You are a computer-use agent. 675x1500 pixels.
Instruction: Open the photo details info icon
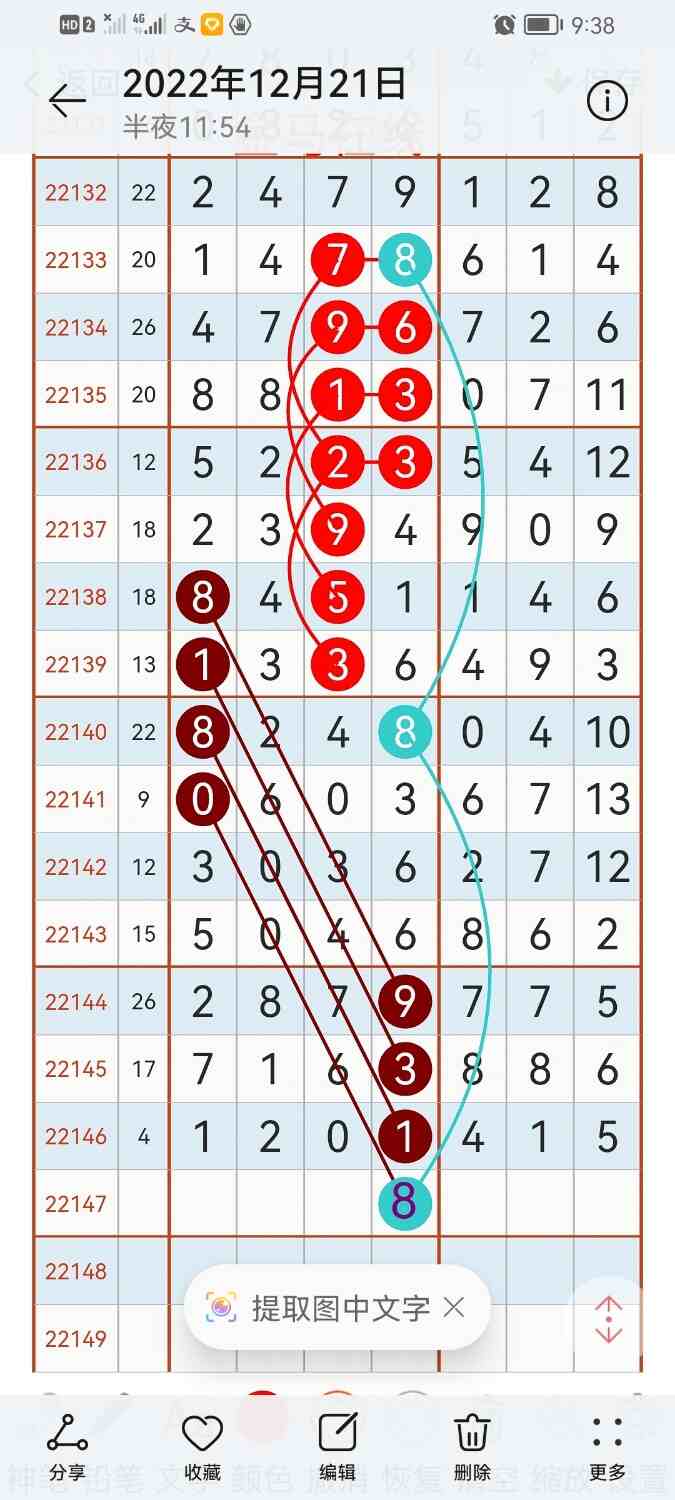(607, 101)
